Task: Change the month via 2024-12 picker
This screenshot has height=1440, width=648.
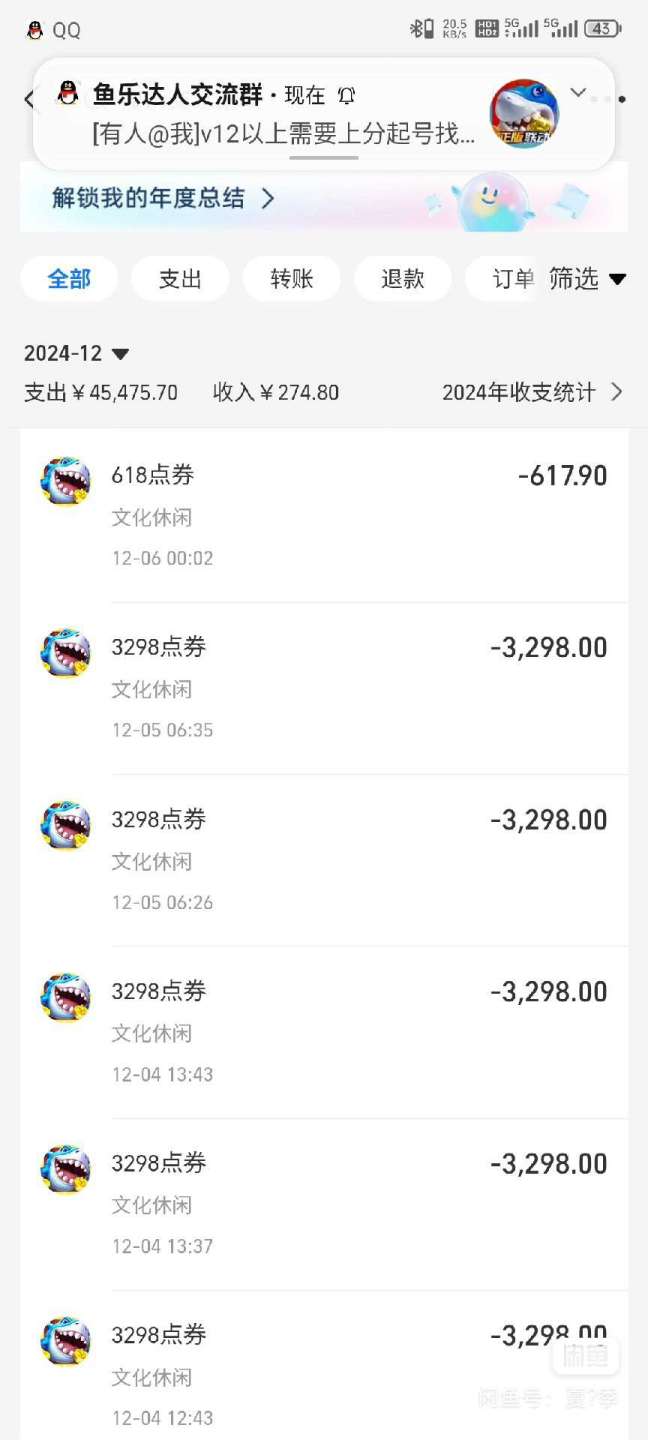Action: click(x=77, y=353)
